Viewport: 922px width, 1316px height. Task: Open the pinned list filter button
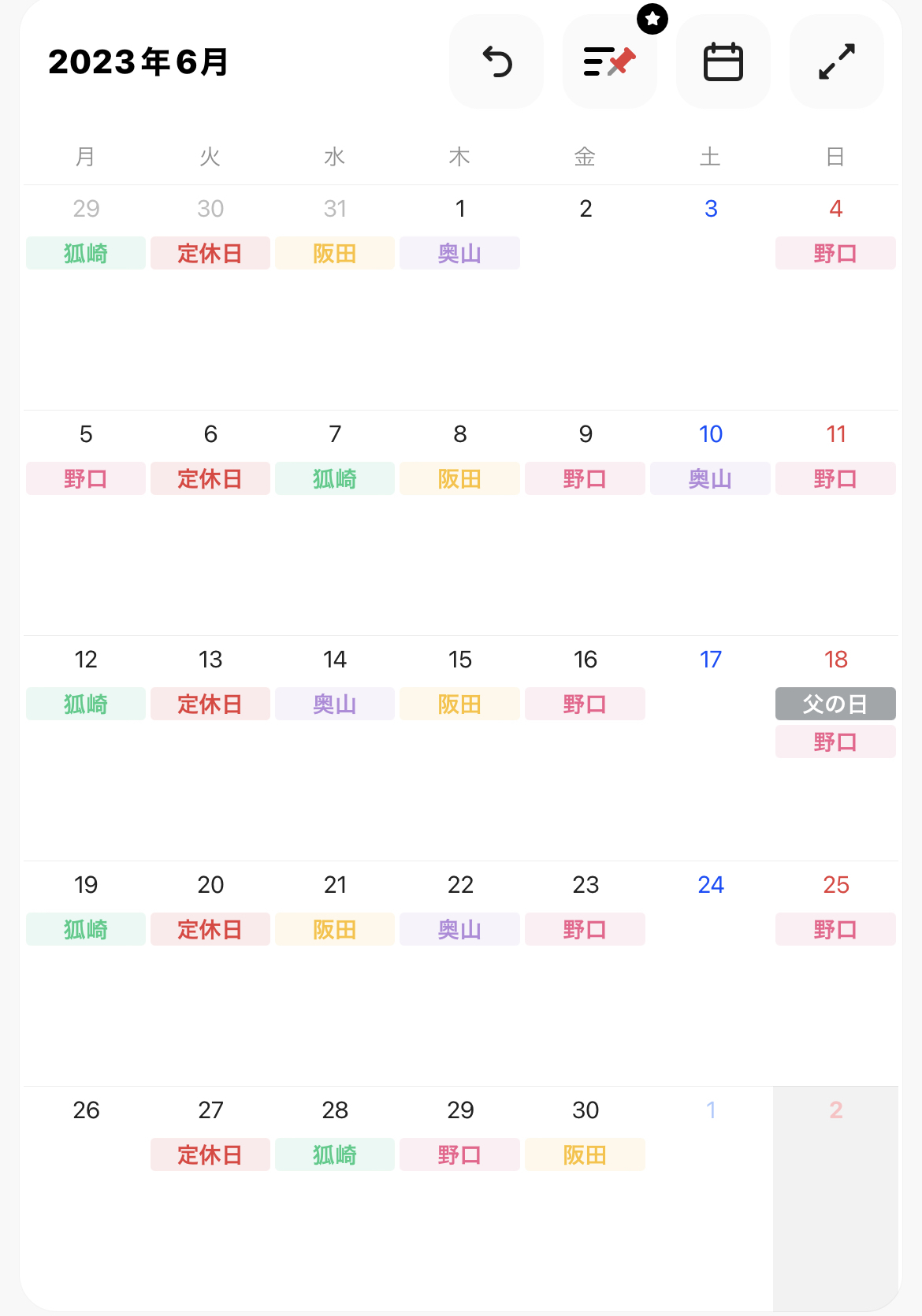click(x=609, y=61)
